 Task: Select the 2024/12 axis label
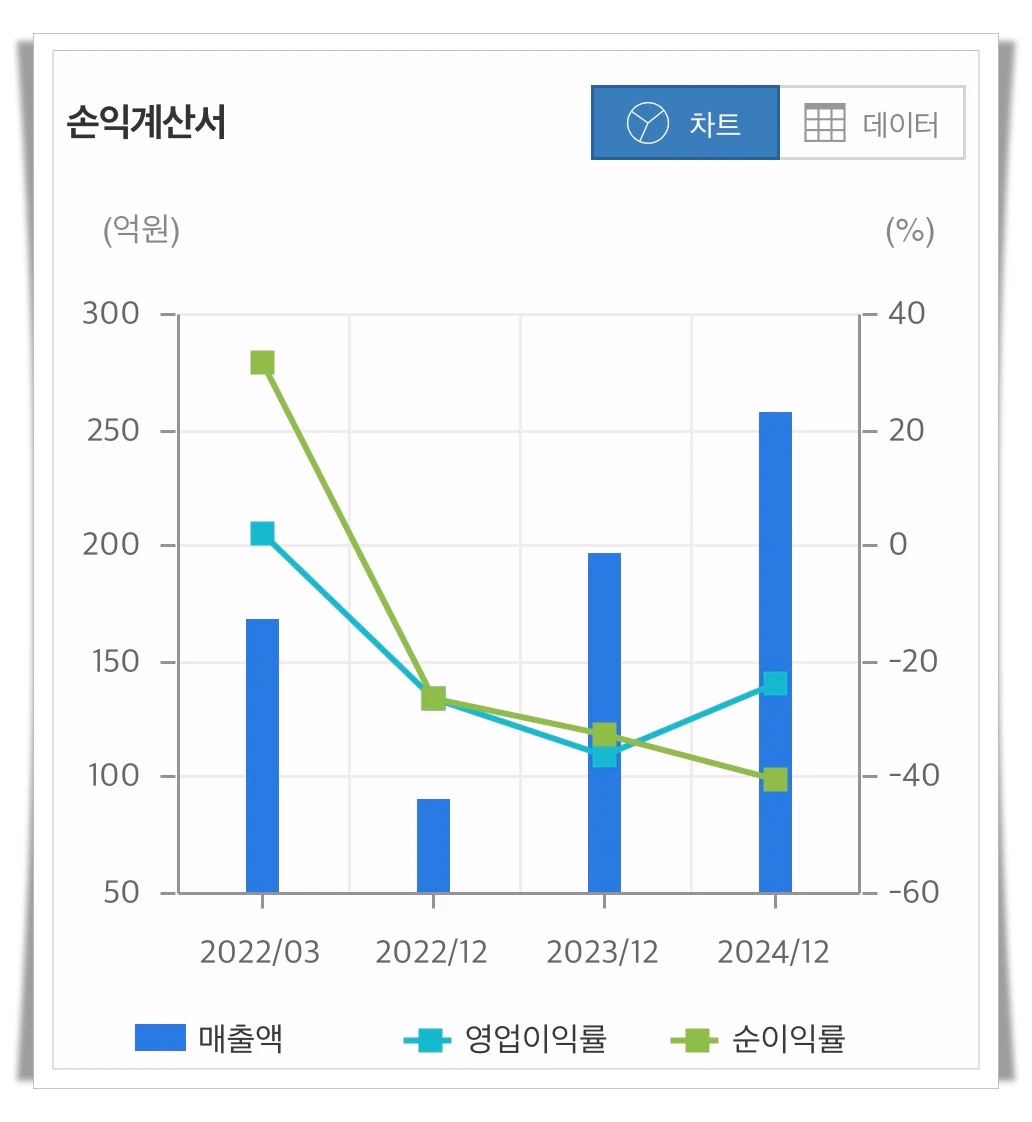click(x=777, y=951)
